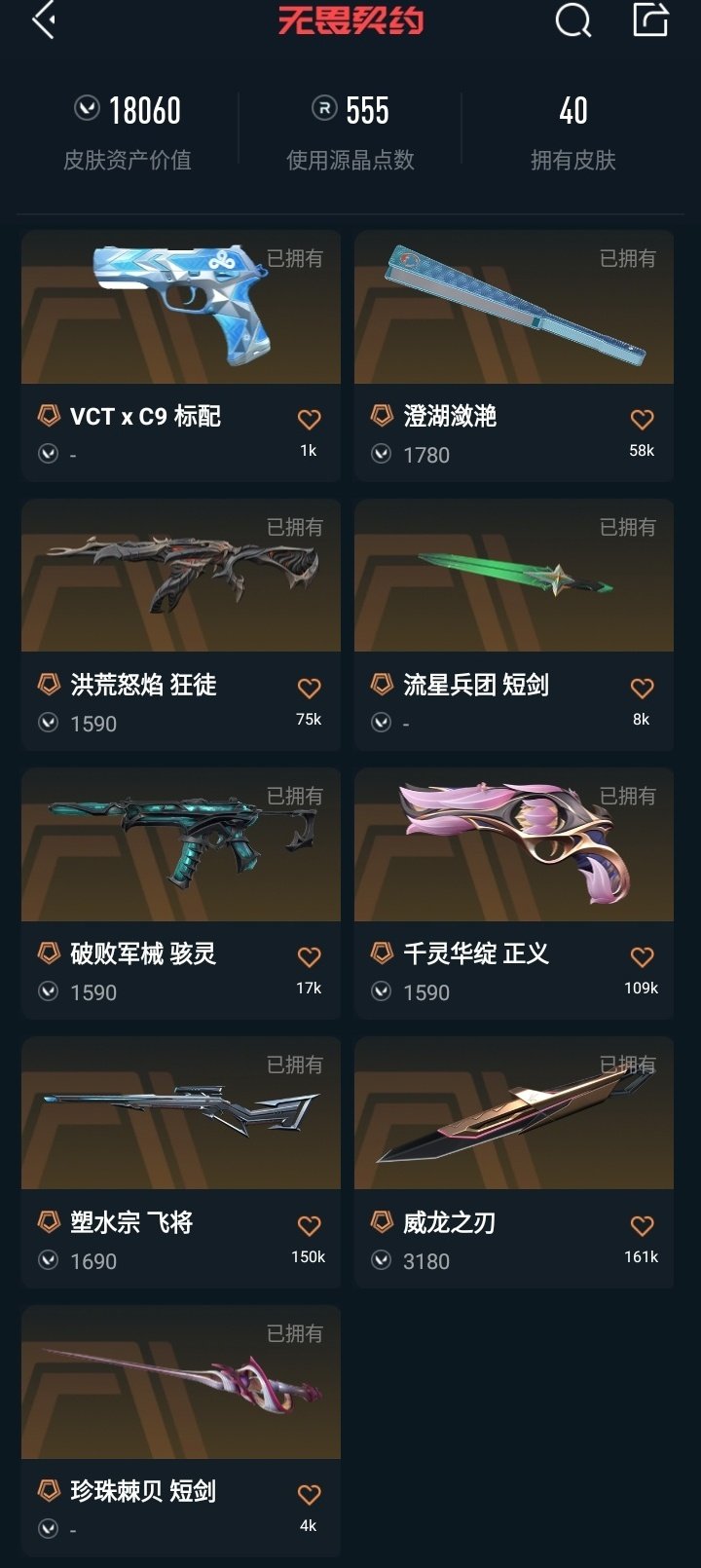Screen dimensions: 701x1568
Task: Go back with the top-left arrow
Action: click(x=44, y=20)
